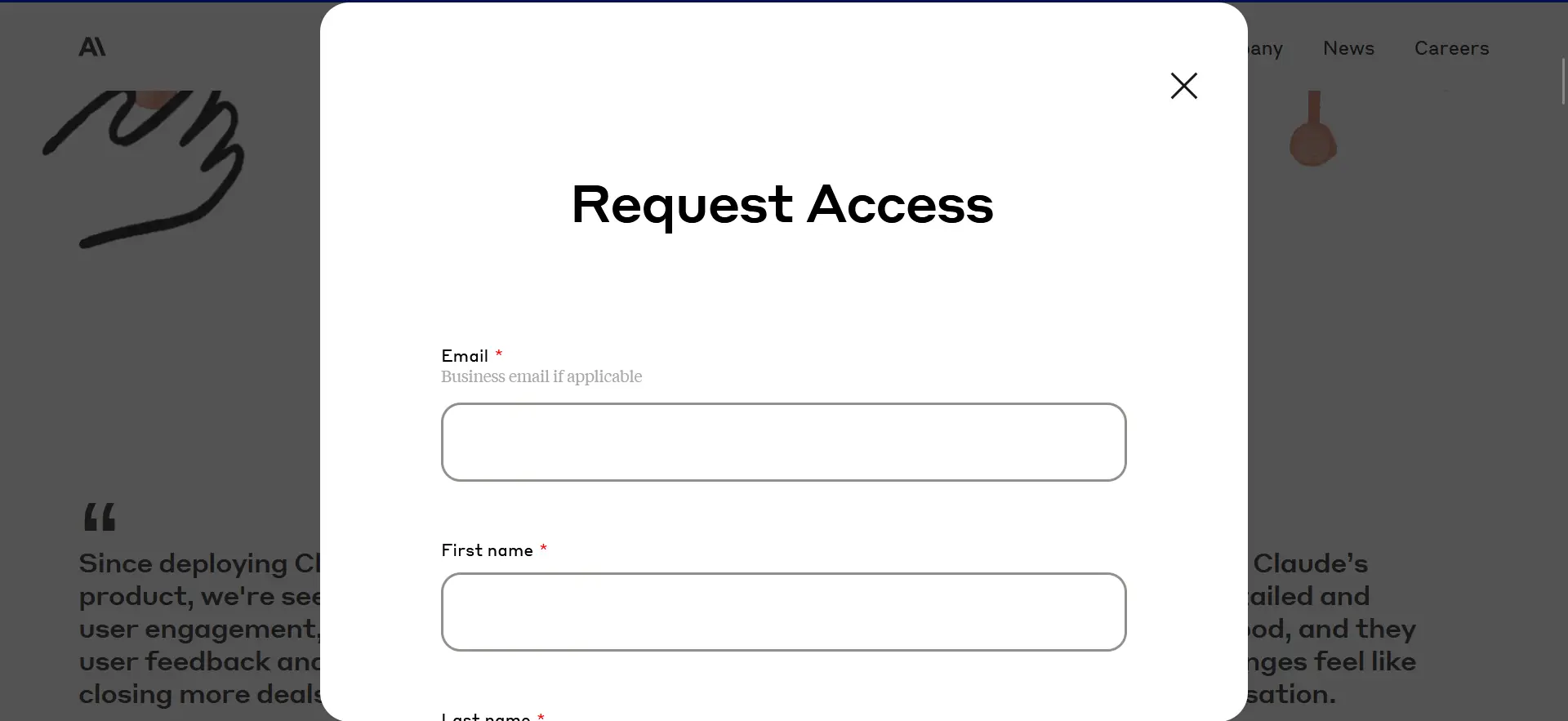Focus the Email input field

[783, 442]
